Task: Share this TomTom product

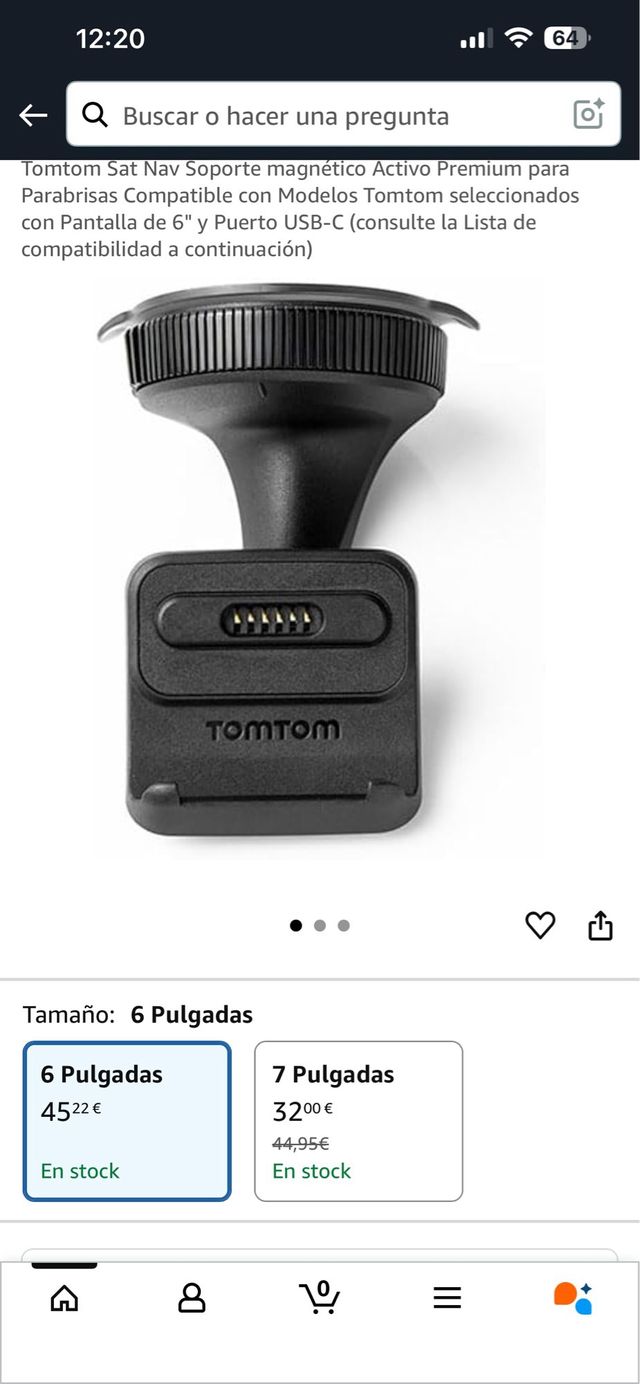Action: [600, 926]
